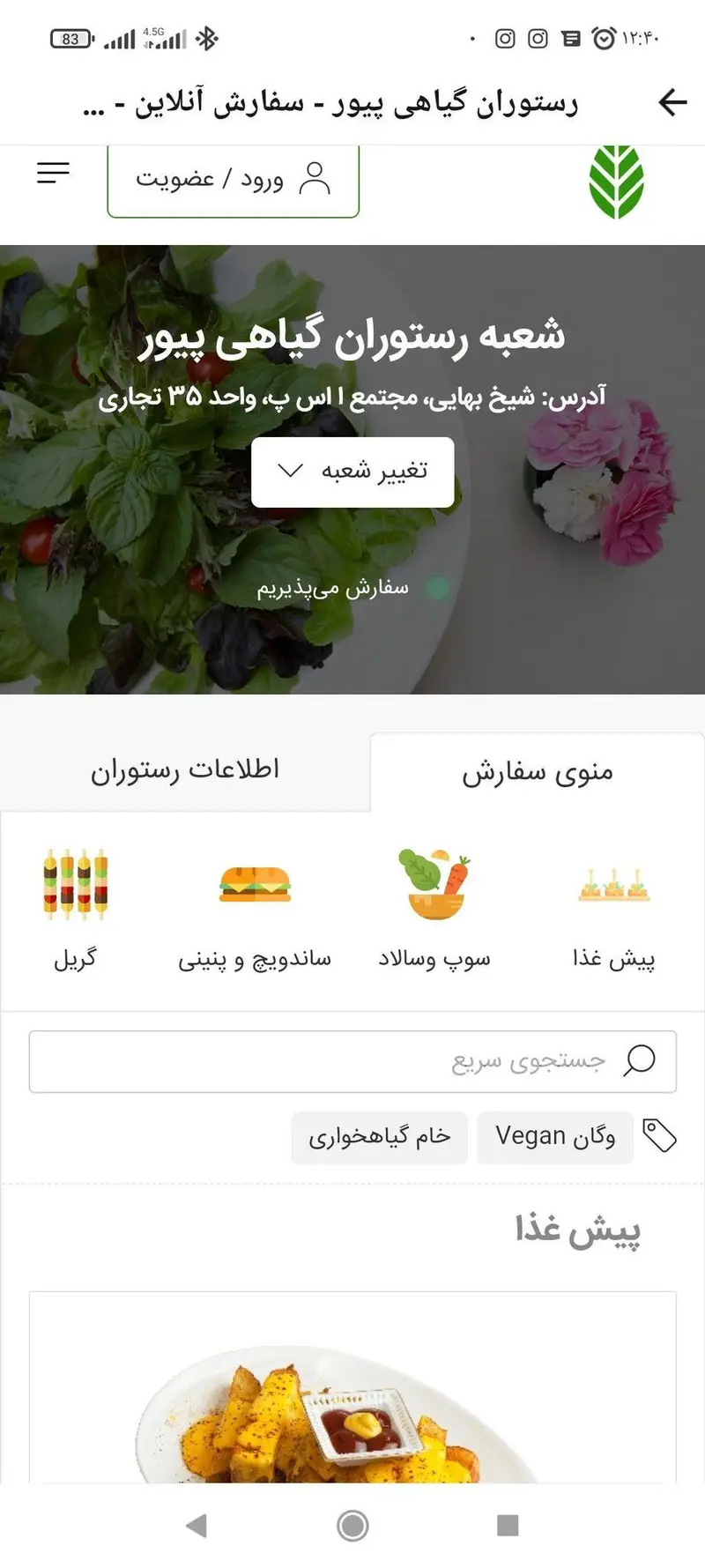Select the پیش غذا appetizer icon
Image resolution: width=705 pixels, height=1568 pixels.
[612, 886]
